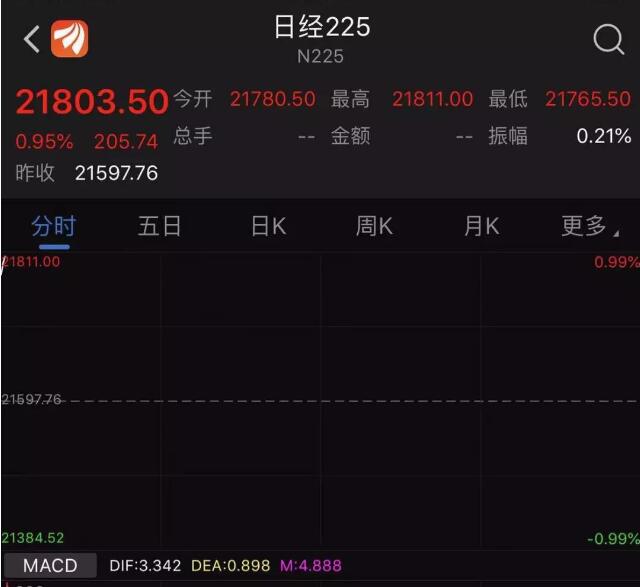Switch to the 分时 chart tab
Image resolution: width=640 pixels, height=587 pixels.
(x=53, y=226)
